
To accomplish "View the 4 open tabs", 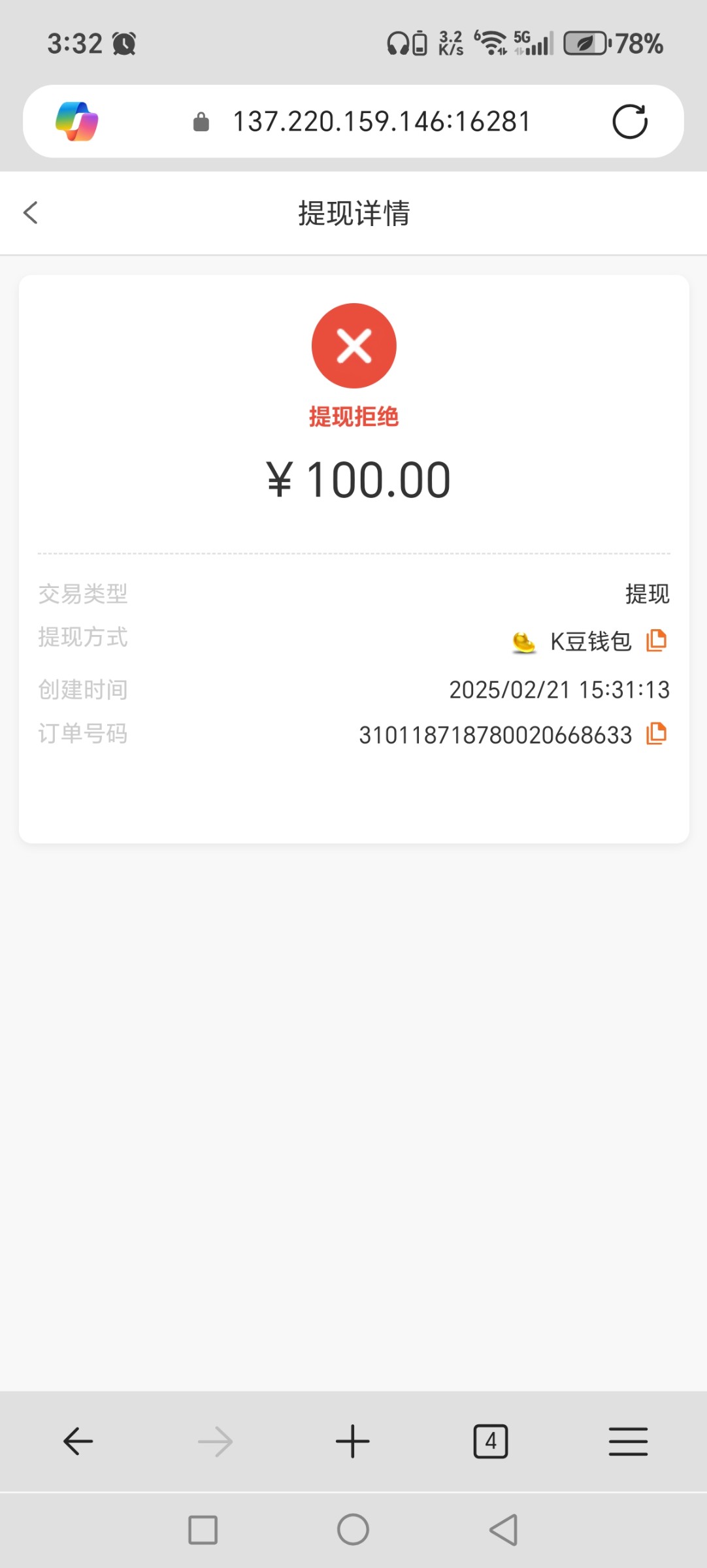I will pyautogui.click(x=491, y=1441).
